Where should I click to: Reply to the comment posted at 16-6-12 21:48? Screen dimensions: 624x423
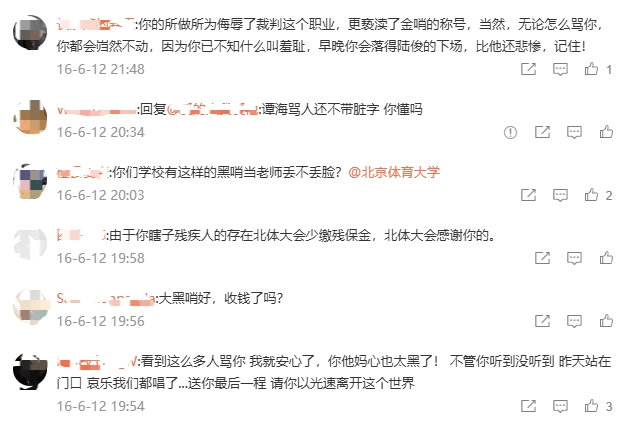560,69
